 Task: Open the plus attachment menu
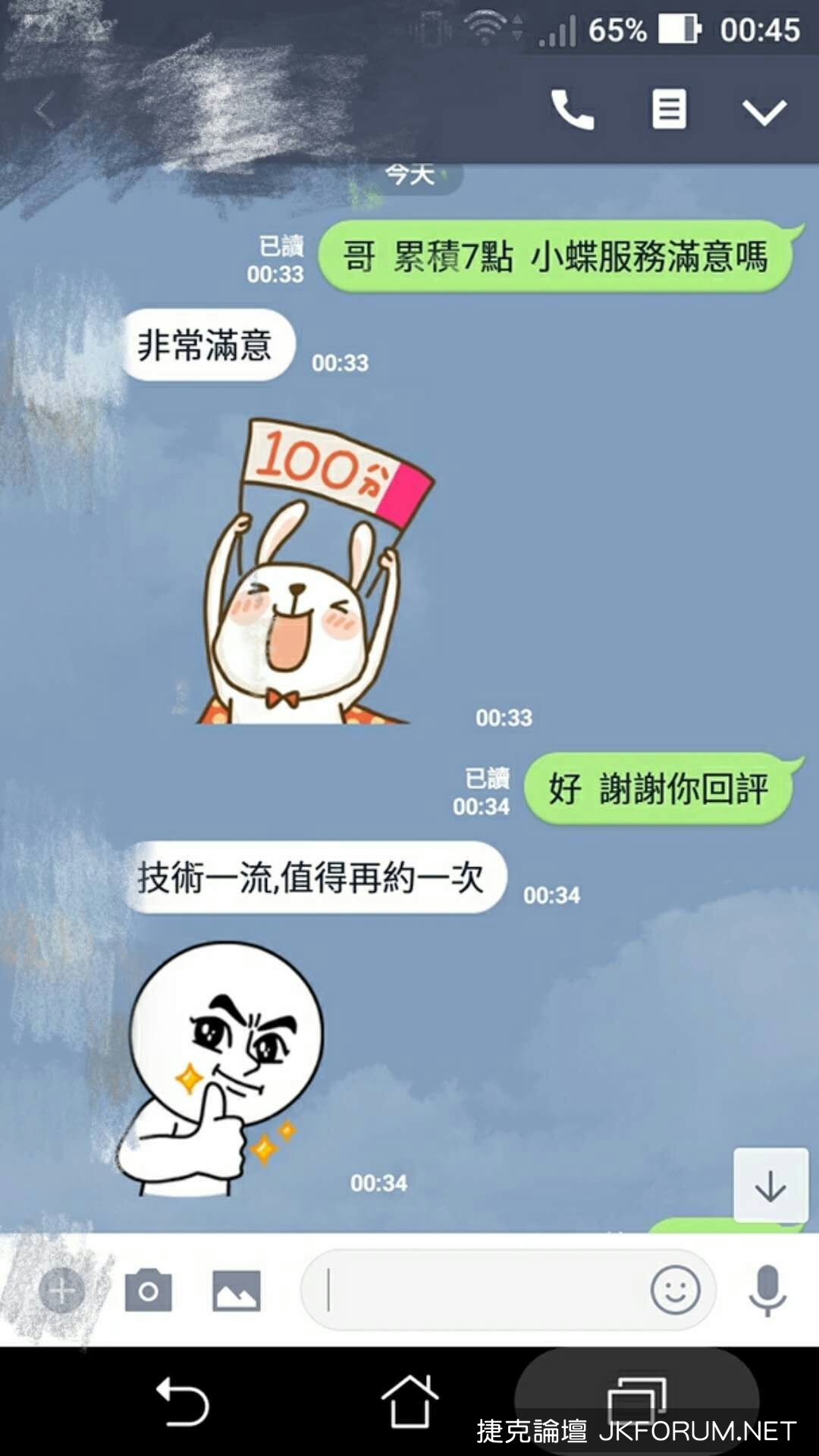[61, 1291]
